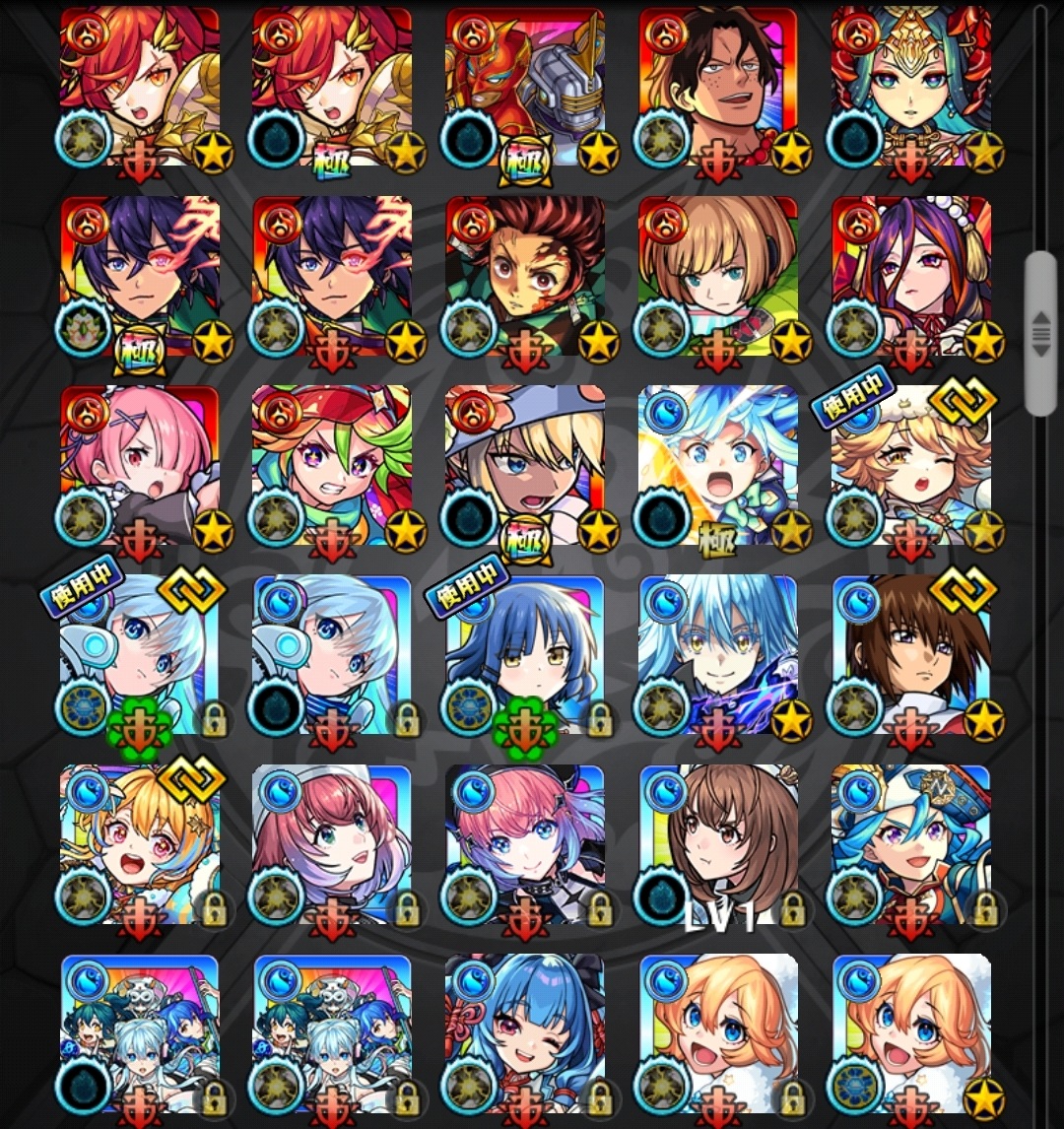Open the freckled black-haired man character
The image size is (1064, 1129).
click(x=717, y=89)
